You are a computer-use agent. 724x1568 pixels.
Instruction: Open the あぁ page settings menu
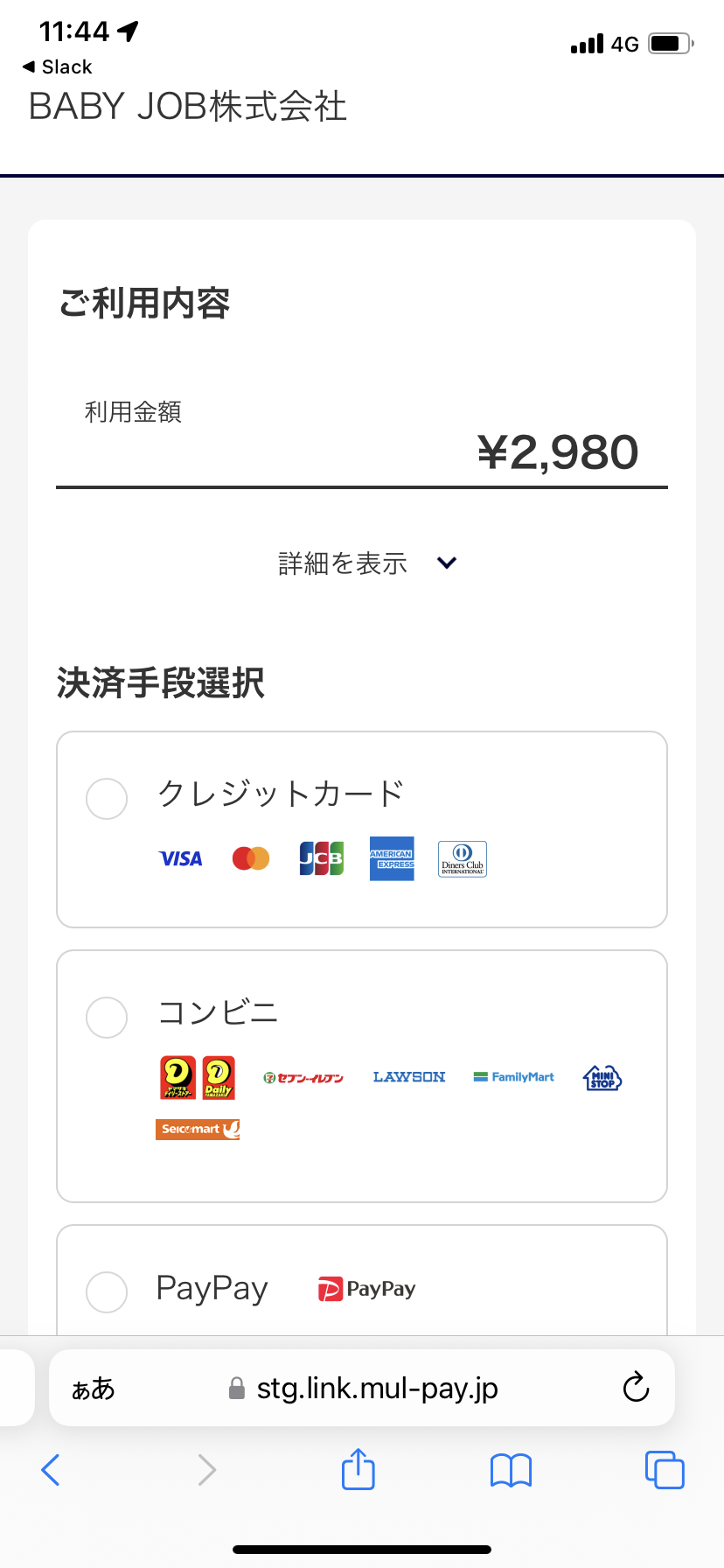pos(94,1387)
